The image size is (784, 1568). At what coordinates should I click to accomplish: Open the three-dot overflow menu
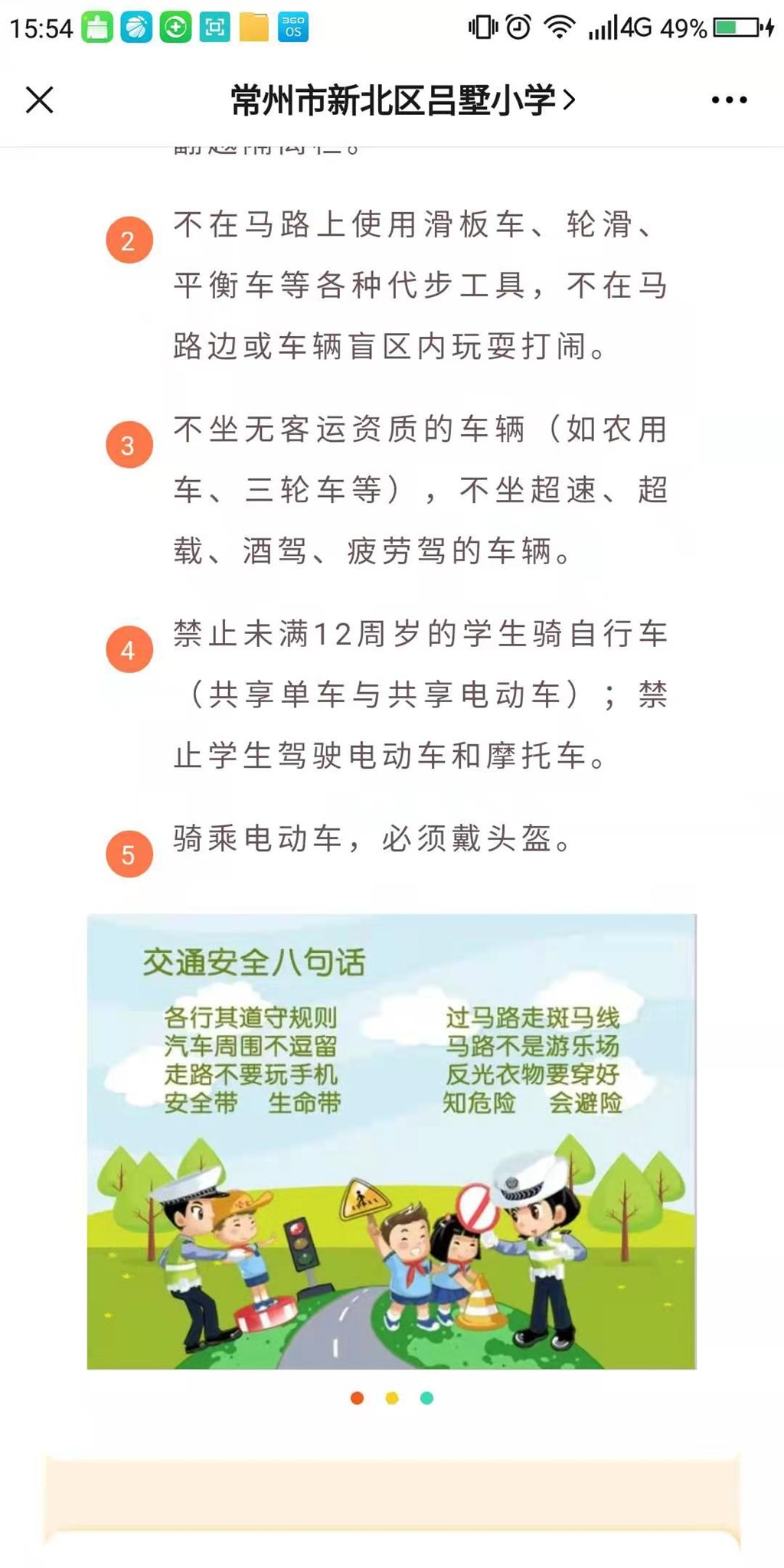coord(728,100)
